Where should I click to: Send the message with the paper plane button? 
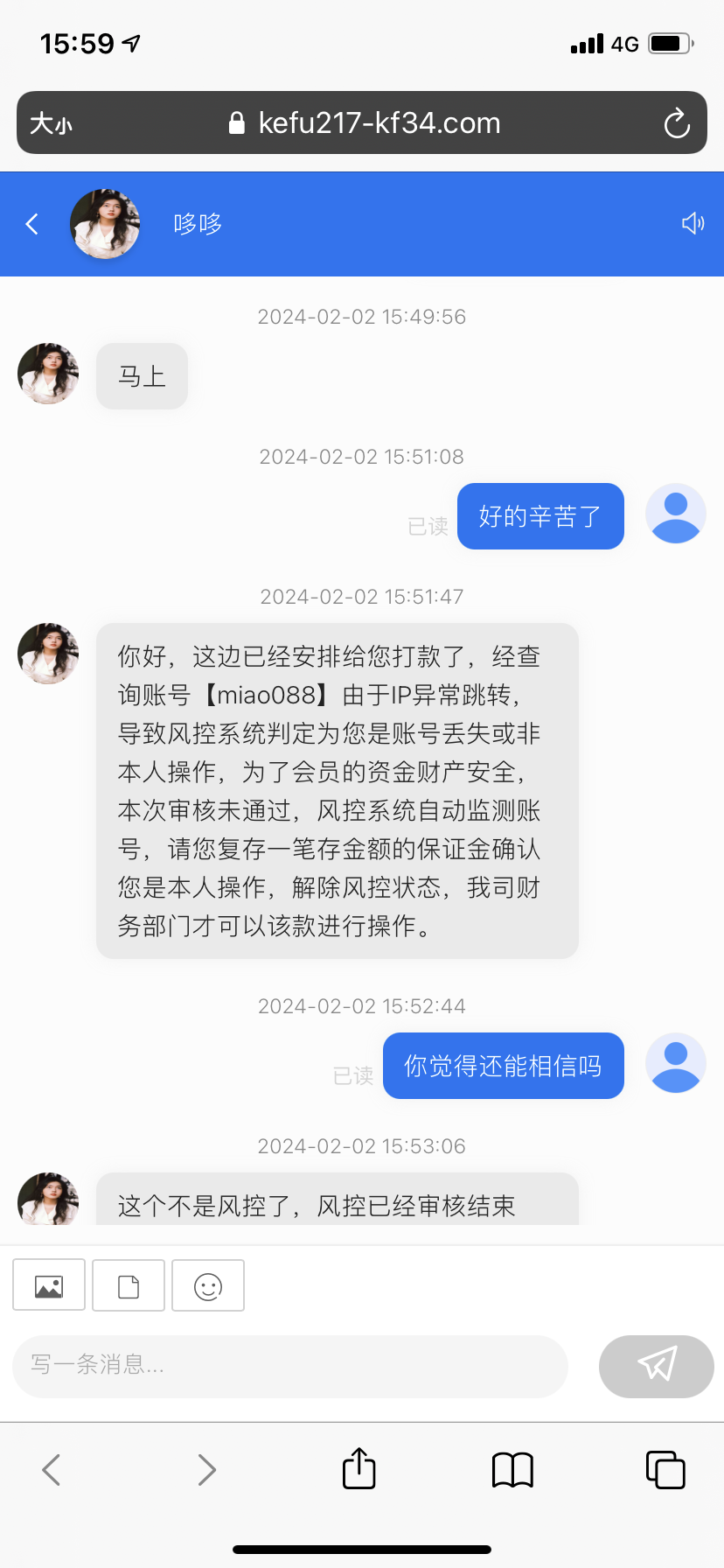pos(657,1365)
